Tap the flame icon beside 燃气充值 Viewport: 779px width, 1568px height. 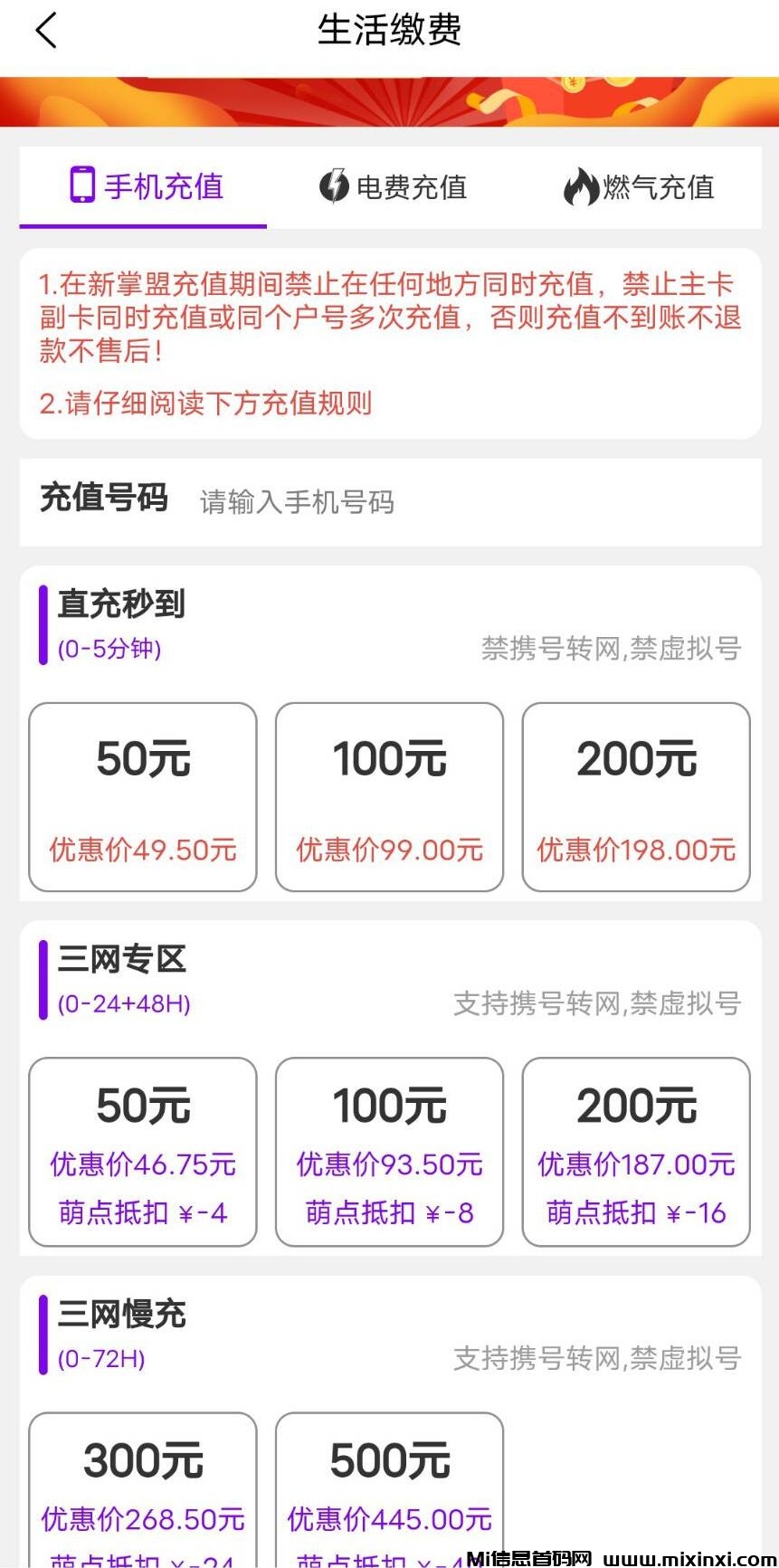pyautogui.click(x=581, y=185)
